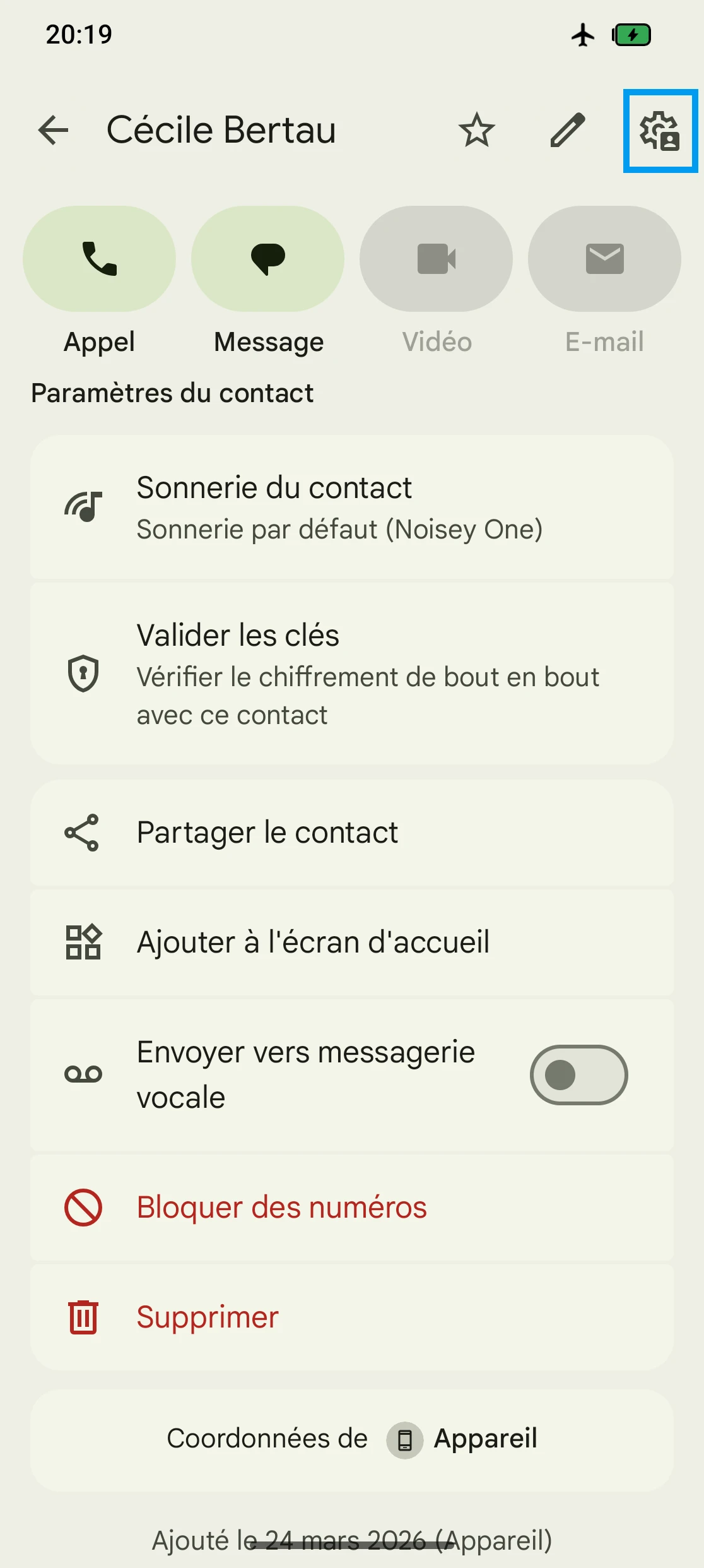Tap the contact settings gear icon
704x1568 pixels.
(660, 131)
